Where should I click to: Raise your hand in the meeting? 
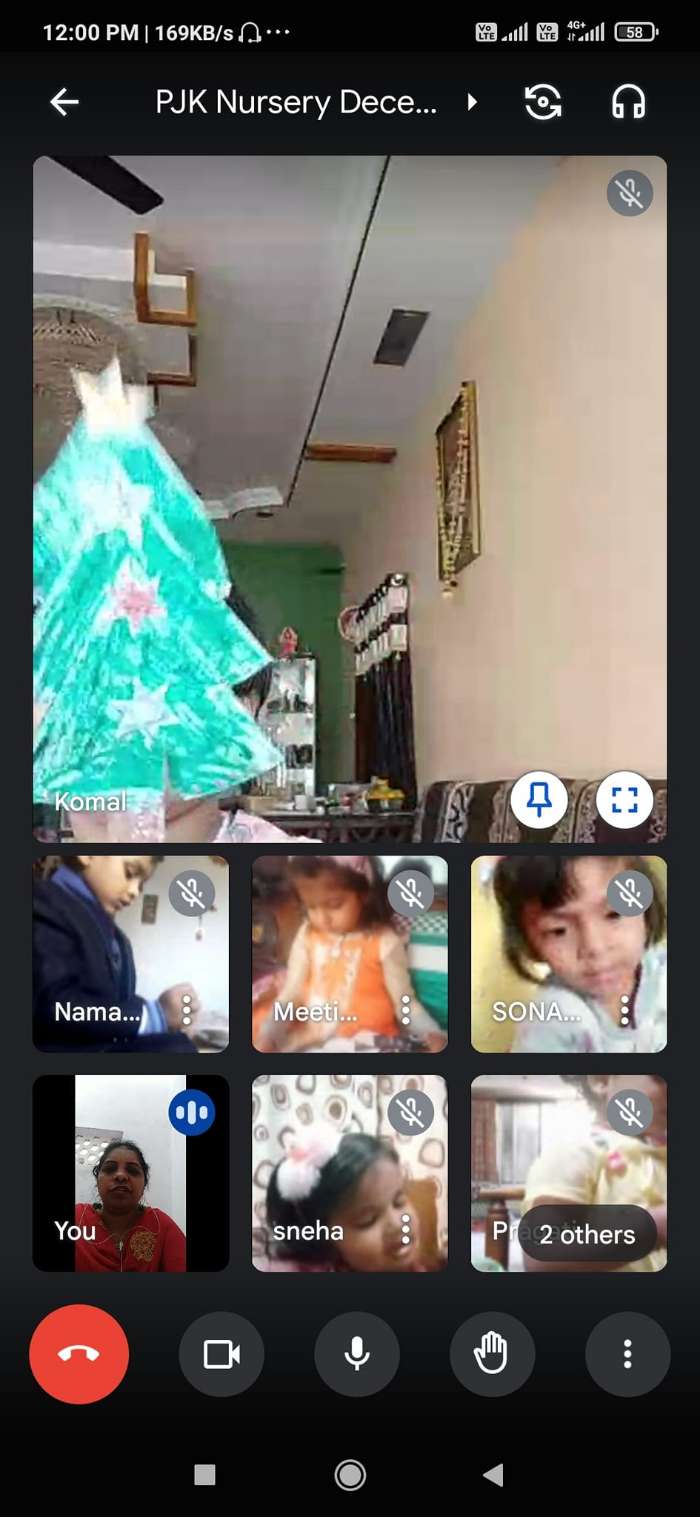tap(492, 1354)
